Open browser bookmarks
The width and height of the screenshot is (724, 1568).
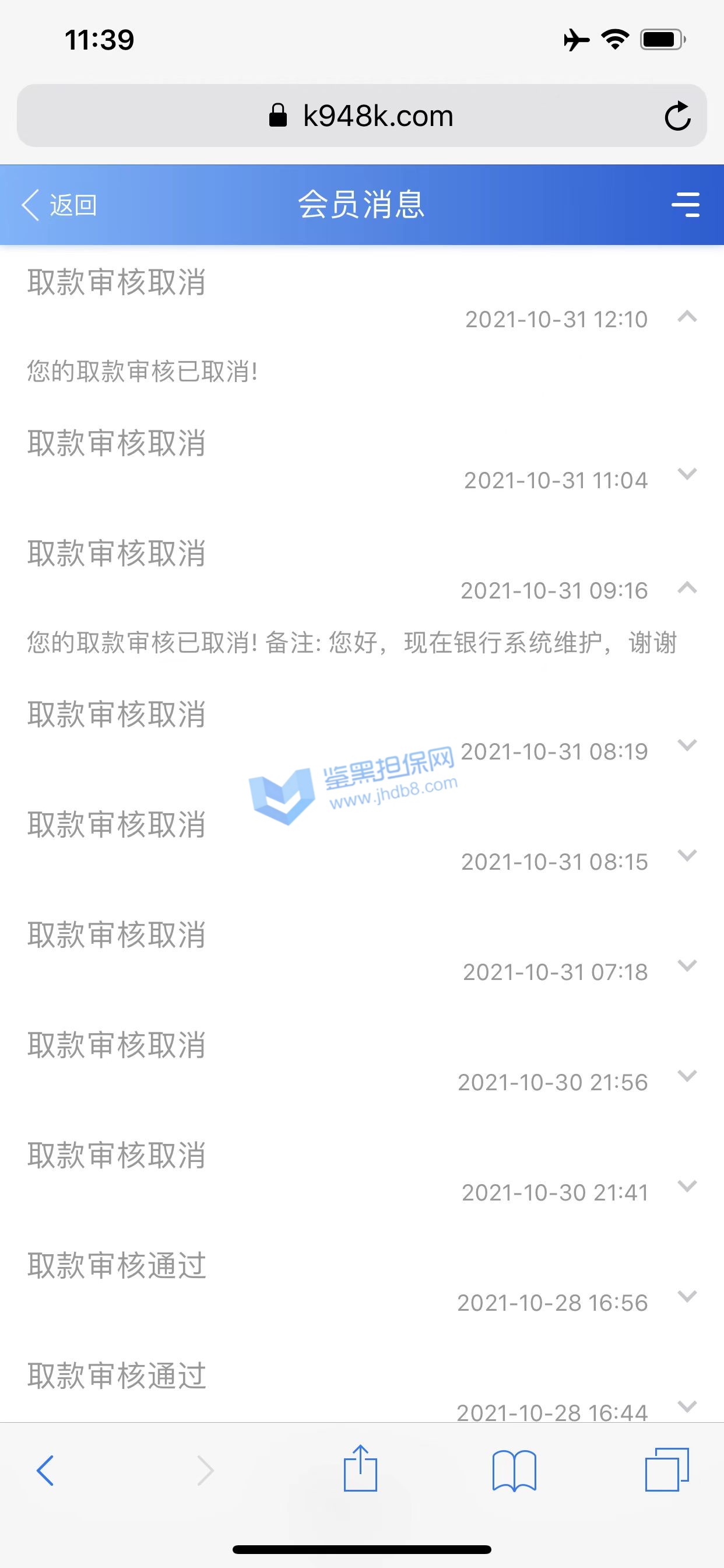[x=514, y=1471]
